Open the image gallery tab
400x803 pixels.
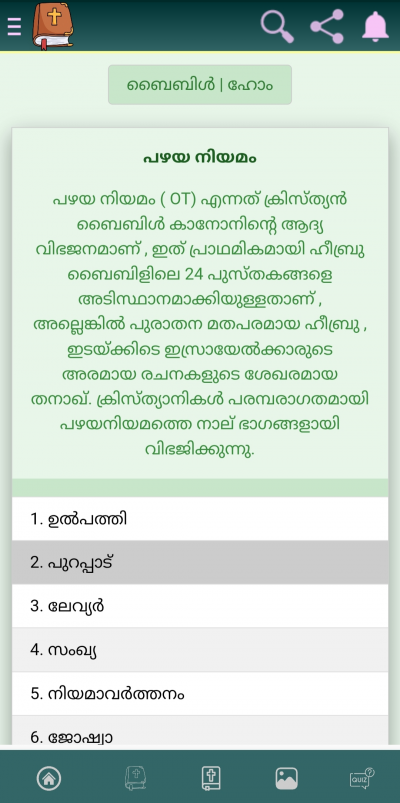point(286,779)
